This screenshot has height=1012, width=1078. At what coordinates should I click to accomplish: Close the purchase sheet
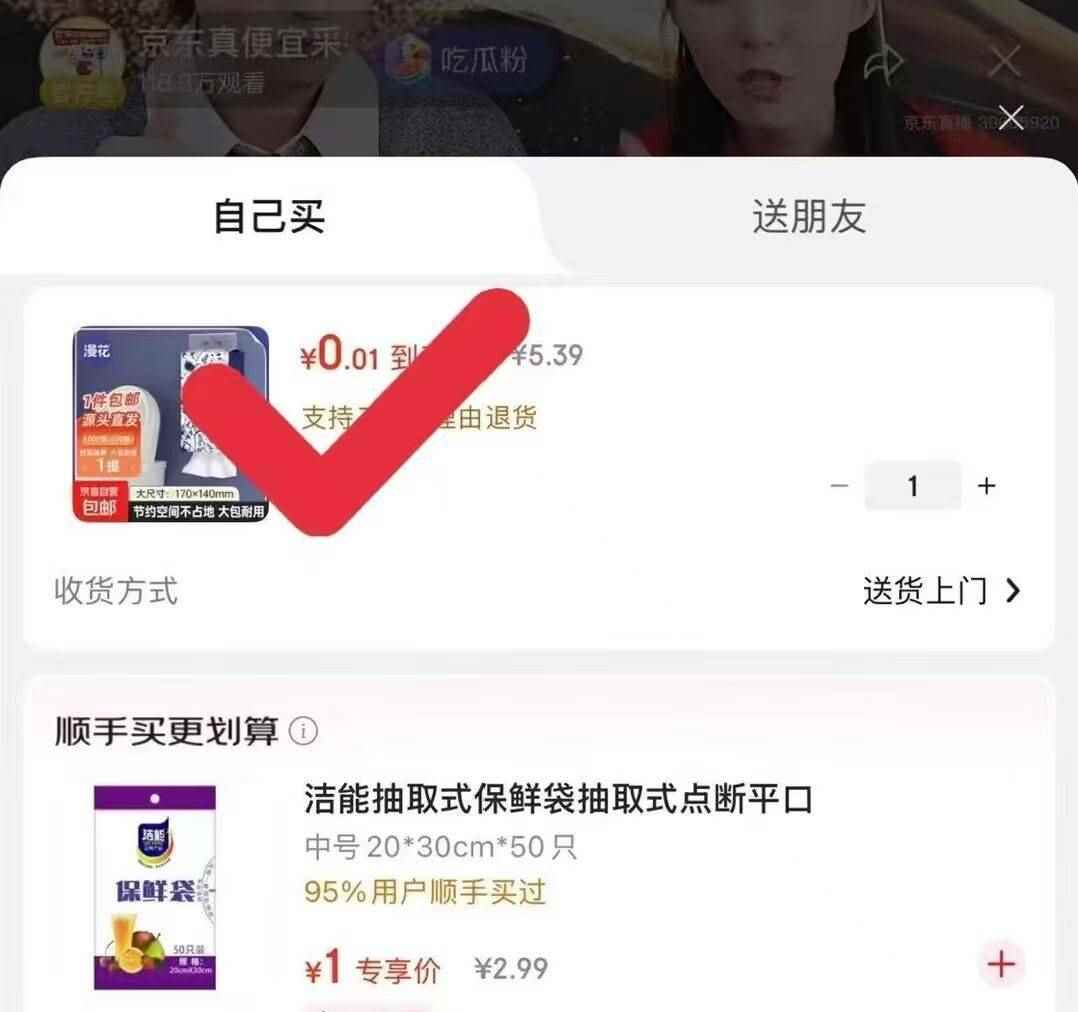(1011, 118)
